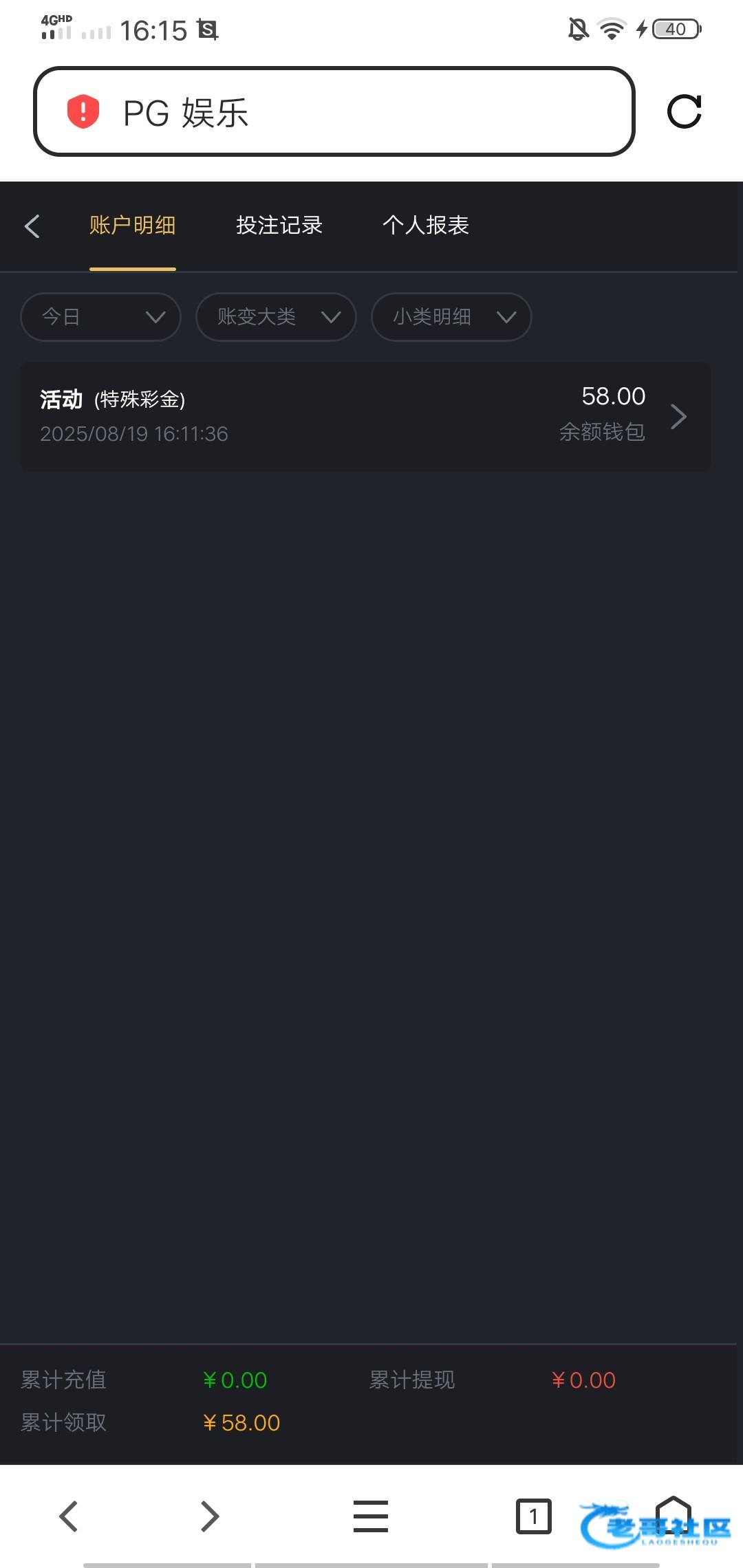The image size is (743, 1568).
Task: Open the browser hamburger menu
Action: point(371,1516)
